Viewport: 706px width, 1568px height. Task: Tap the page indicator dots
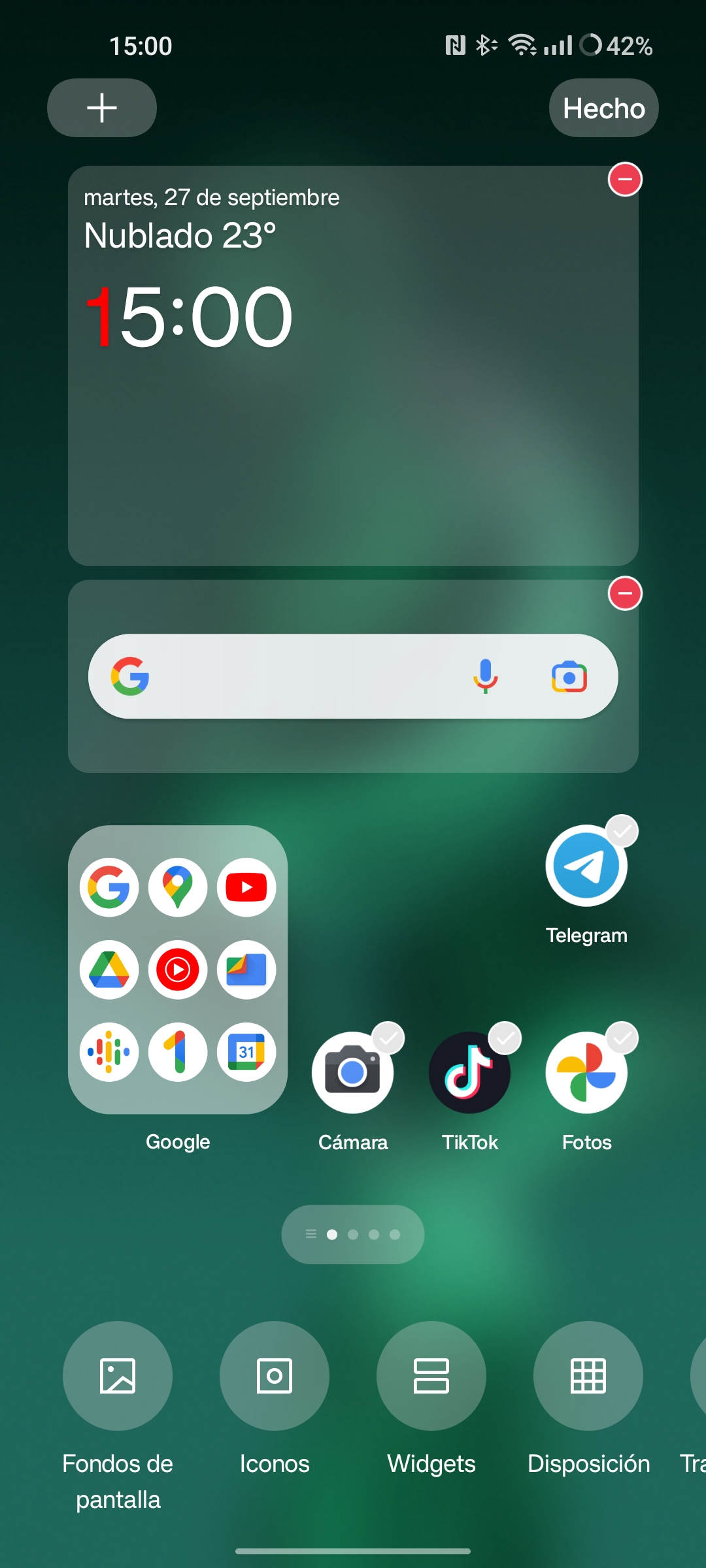point(353,1234)
